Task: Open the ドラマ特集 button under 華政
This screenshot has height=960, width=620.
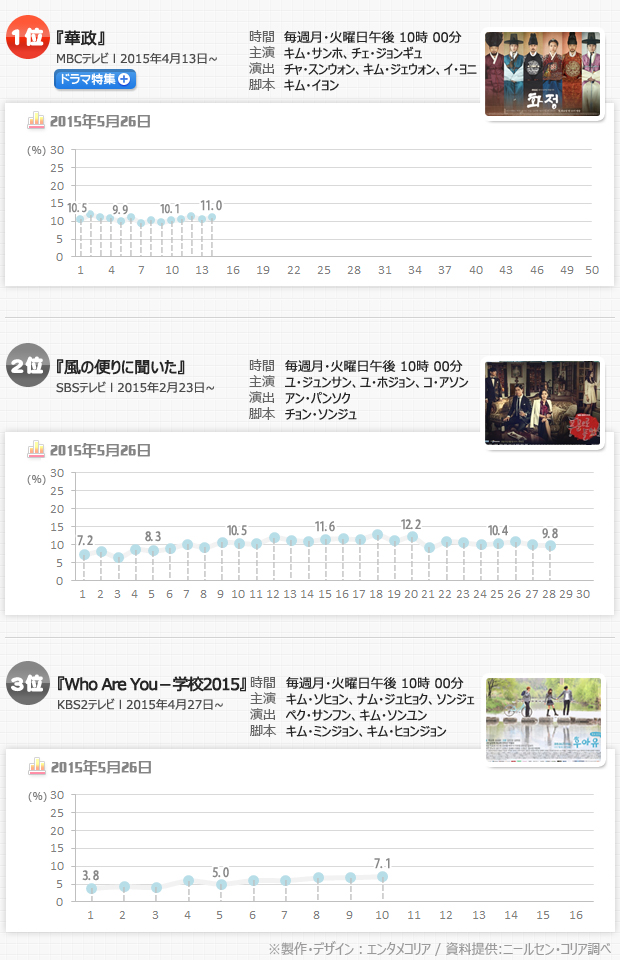Action: pos(95,79)
